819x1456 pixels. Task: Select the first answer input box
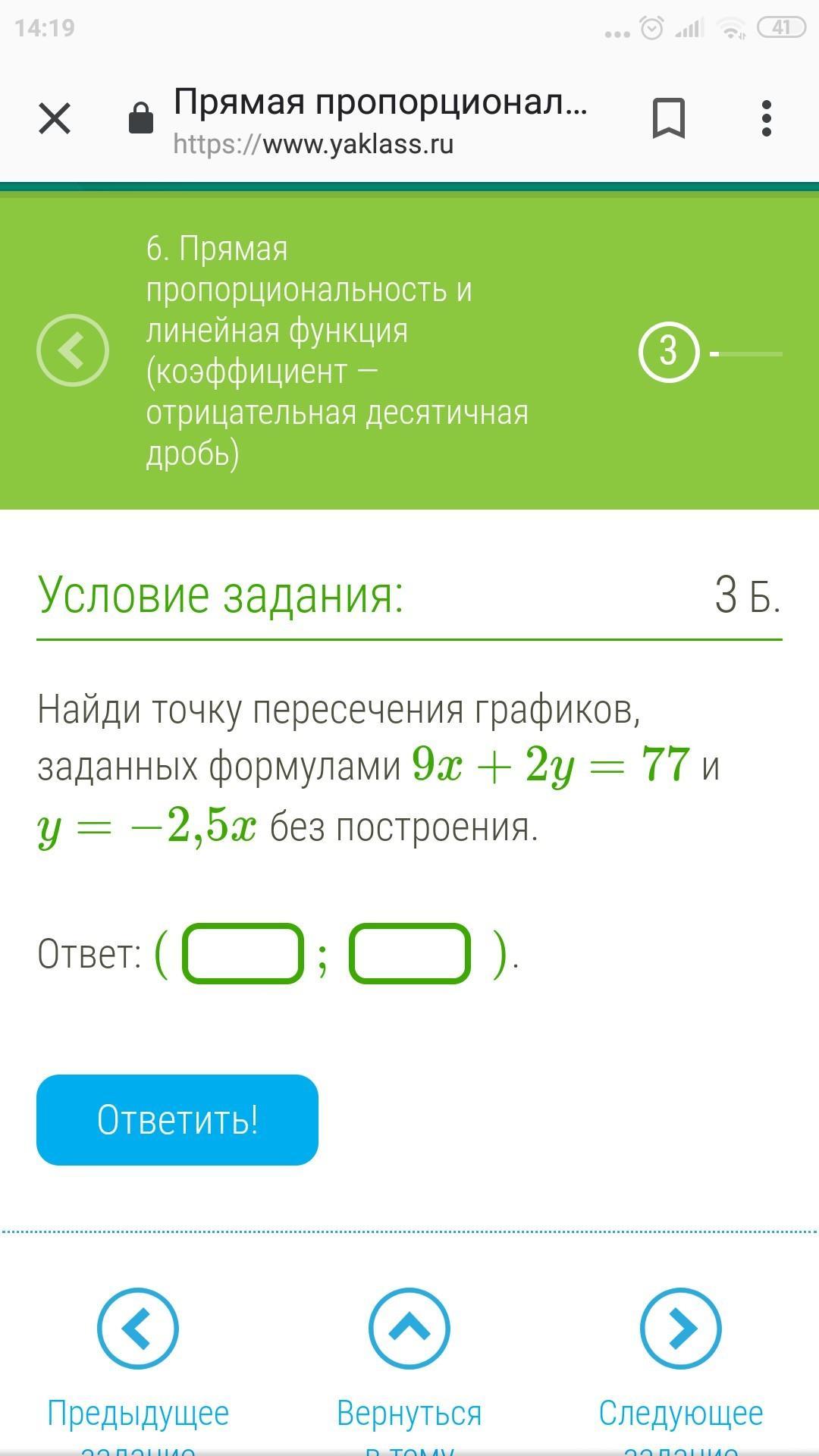coord(243,953)
